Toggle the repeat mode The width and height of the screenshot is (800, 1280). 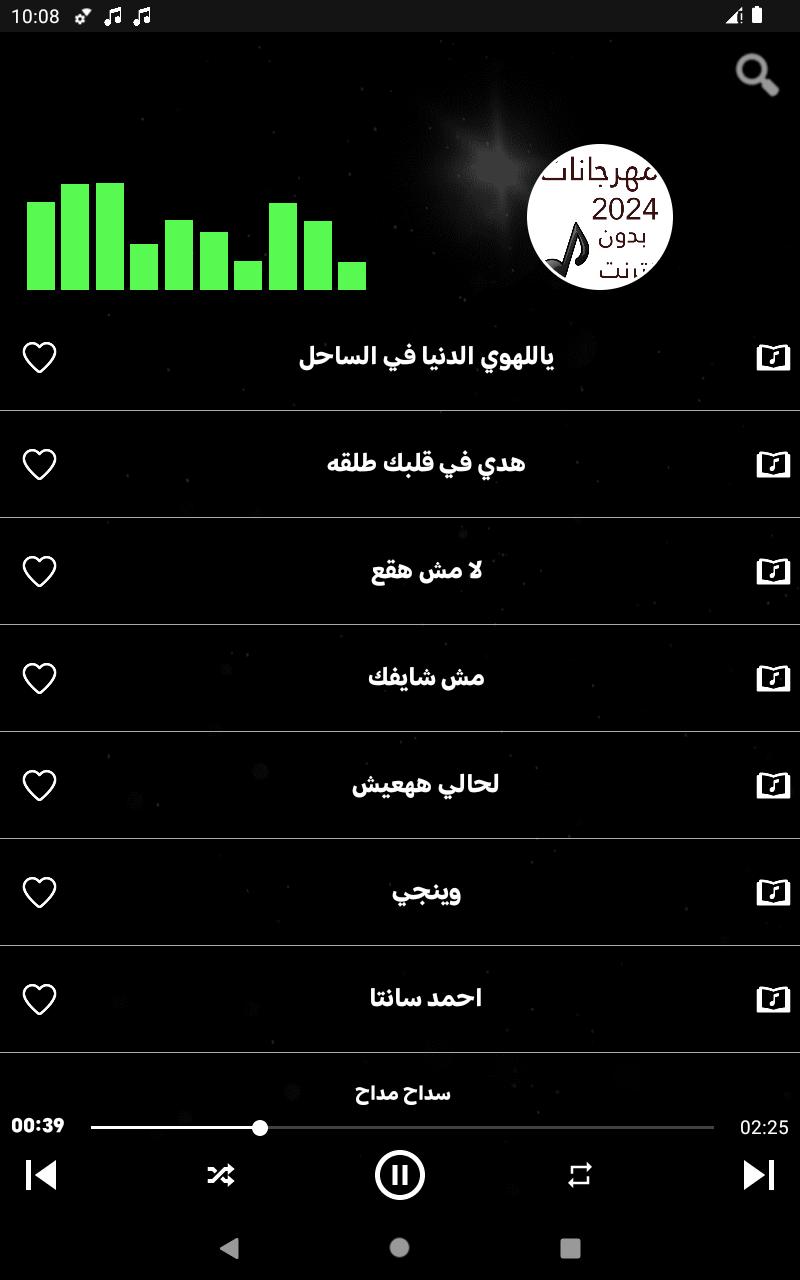(x=580, y=1175)
